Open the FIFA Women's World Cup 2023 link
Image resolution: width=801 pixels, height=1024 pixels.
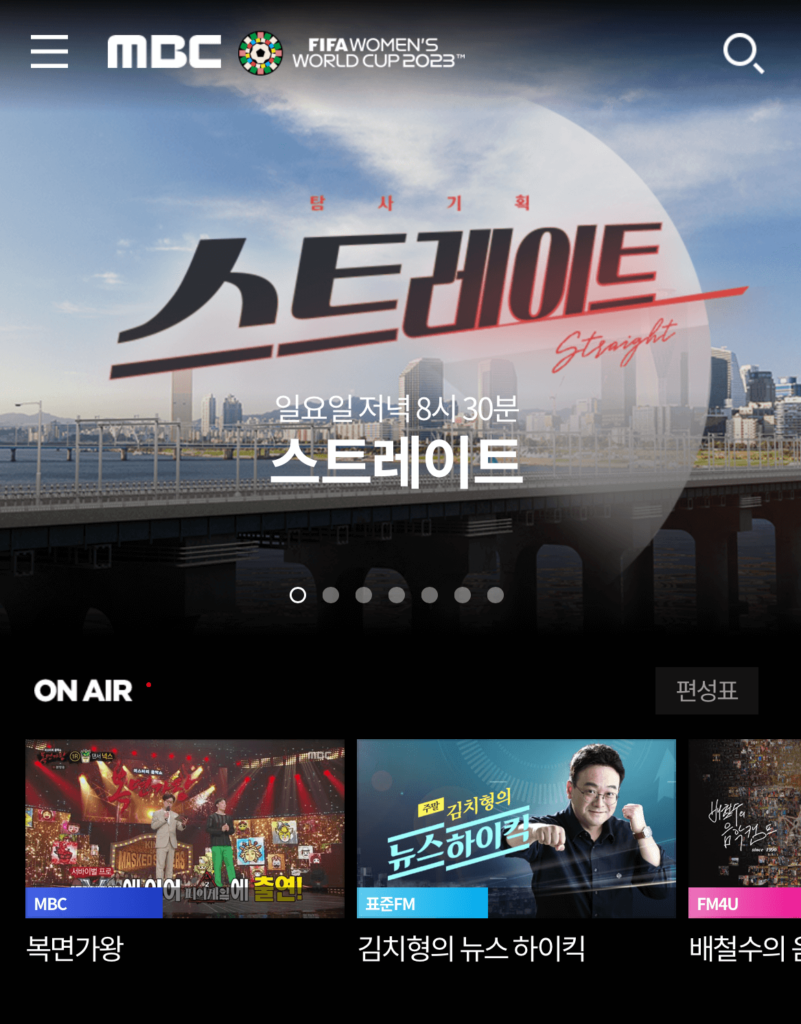(352, 53)
